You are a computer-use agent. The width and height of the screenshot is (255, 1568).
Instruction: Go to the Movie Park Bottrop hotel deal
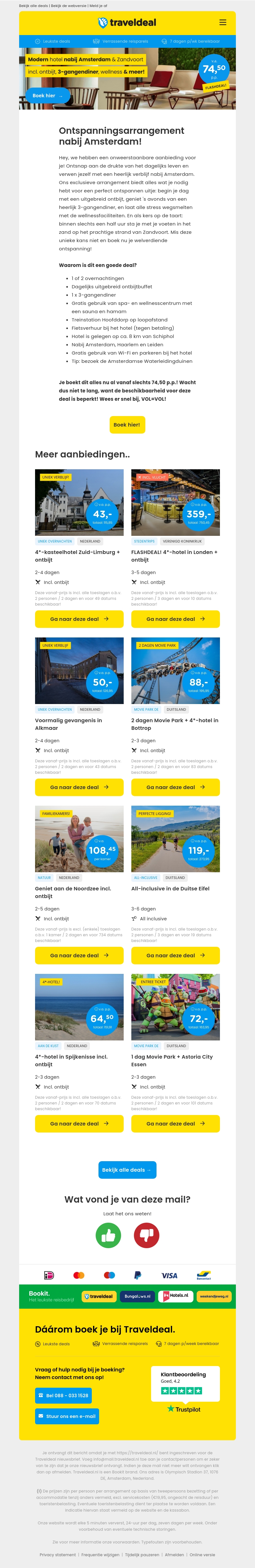click(x=175, y=787)
